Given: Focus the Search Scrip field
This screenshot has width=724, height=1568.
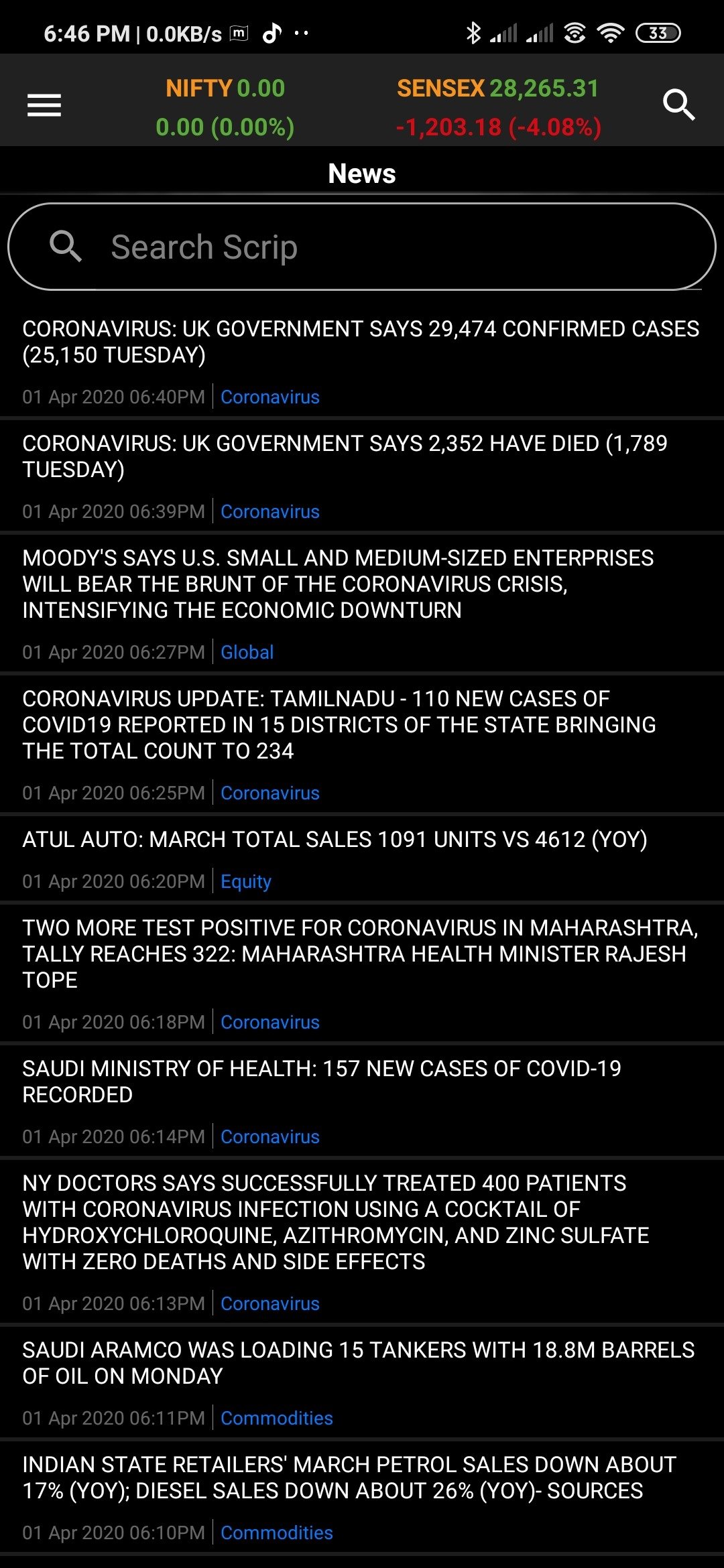Looking at the screenshot, I should click(362, 247).
